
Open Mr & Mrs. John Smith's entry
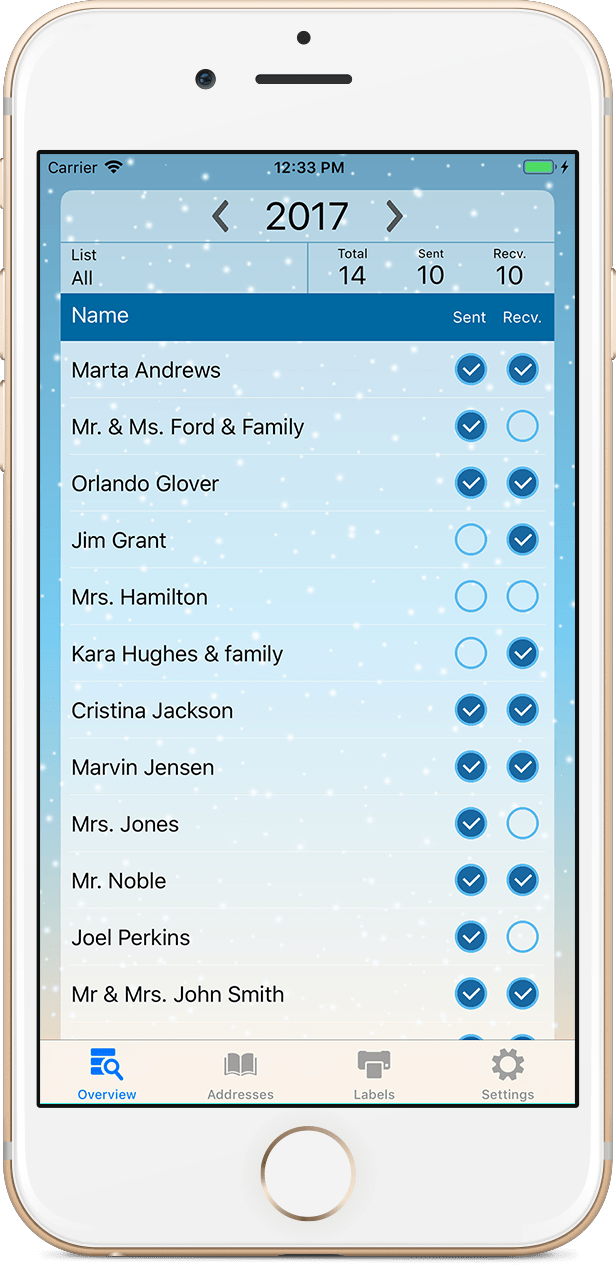click(x=178, y=994)
